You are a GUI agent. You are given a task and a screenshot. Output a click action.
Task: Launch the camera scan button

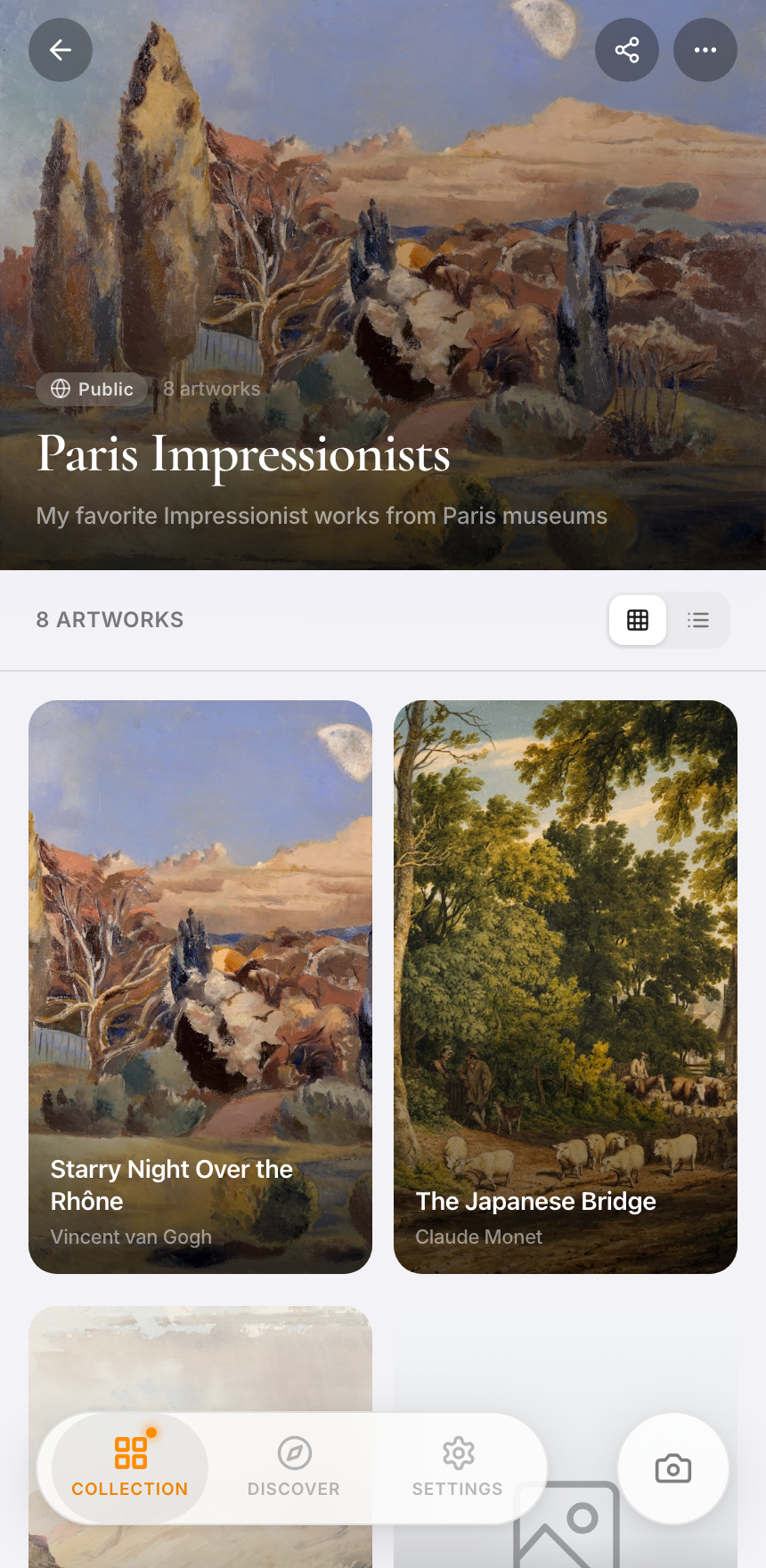[673, 1468]
